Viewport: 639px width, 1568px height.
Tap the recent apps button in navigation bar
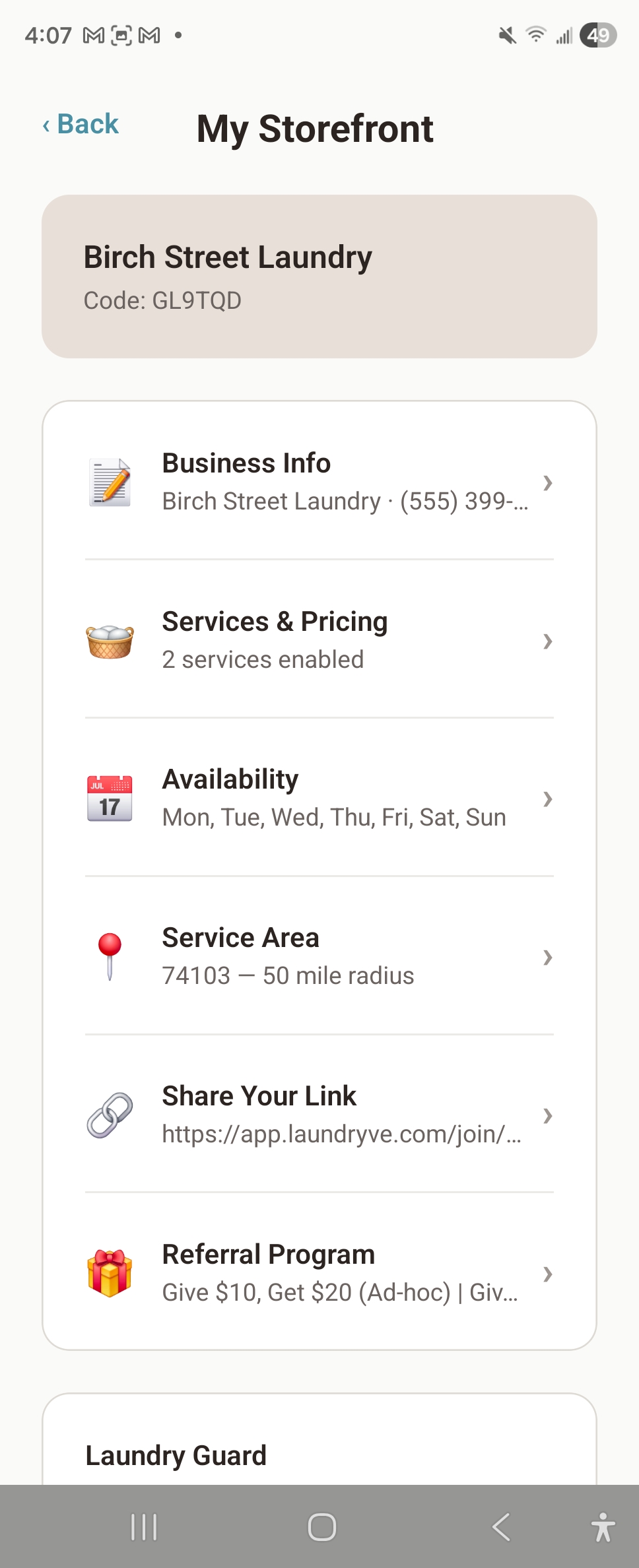(144, 1526)
